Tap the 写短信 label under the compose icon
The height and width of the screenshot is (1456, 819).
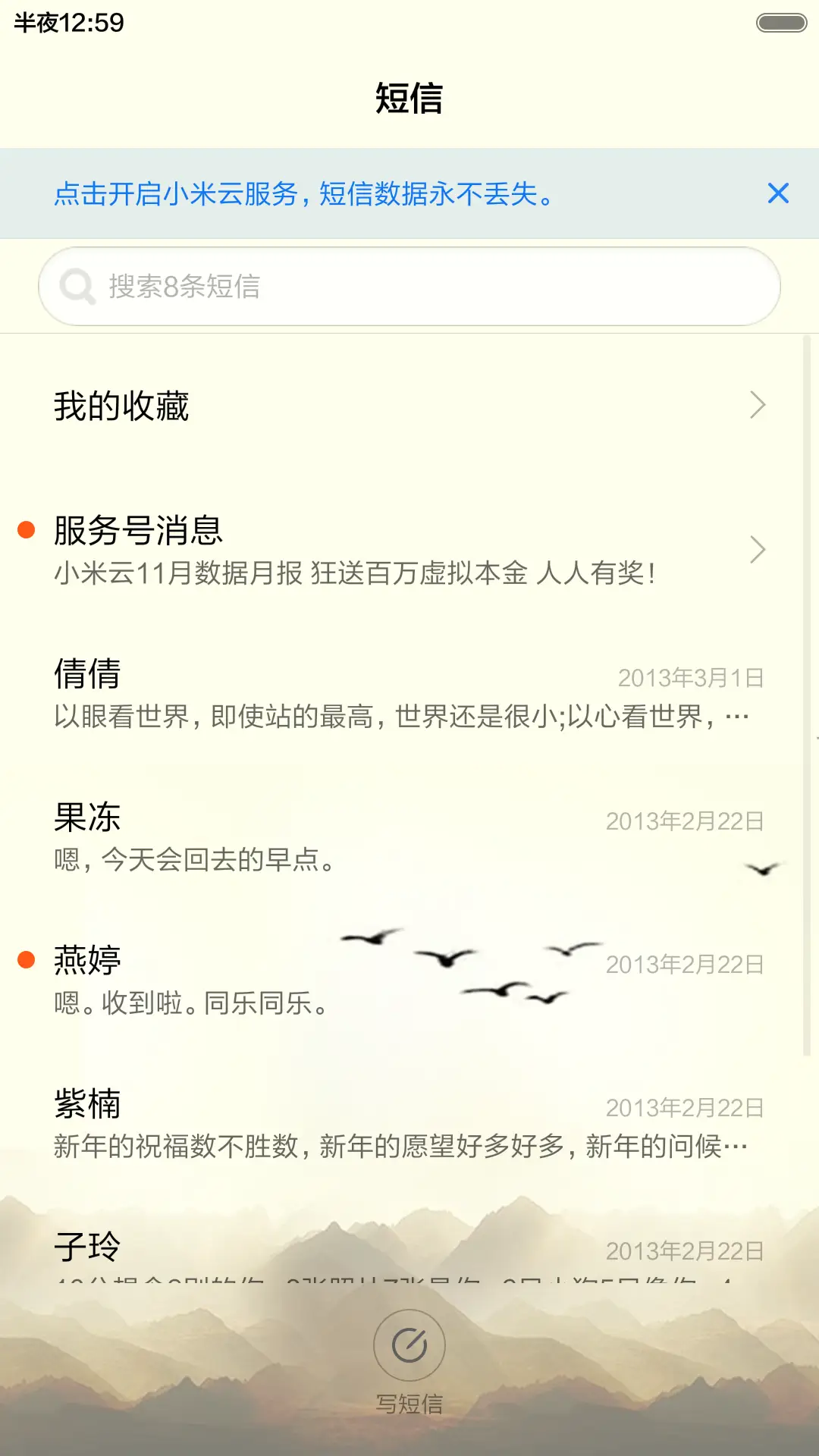409,1404
